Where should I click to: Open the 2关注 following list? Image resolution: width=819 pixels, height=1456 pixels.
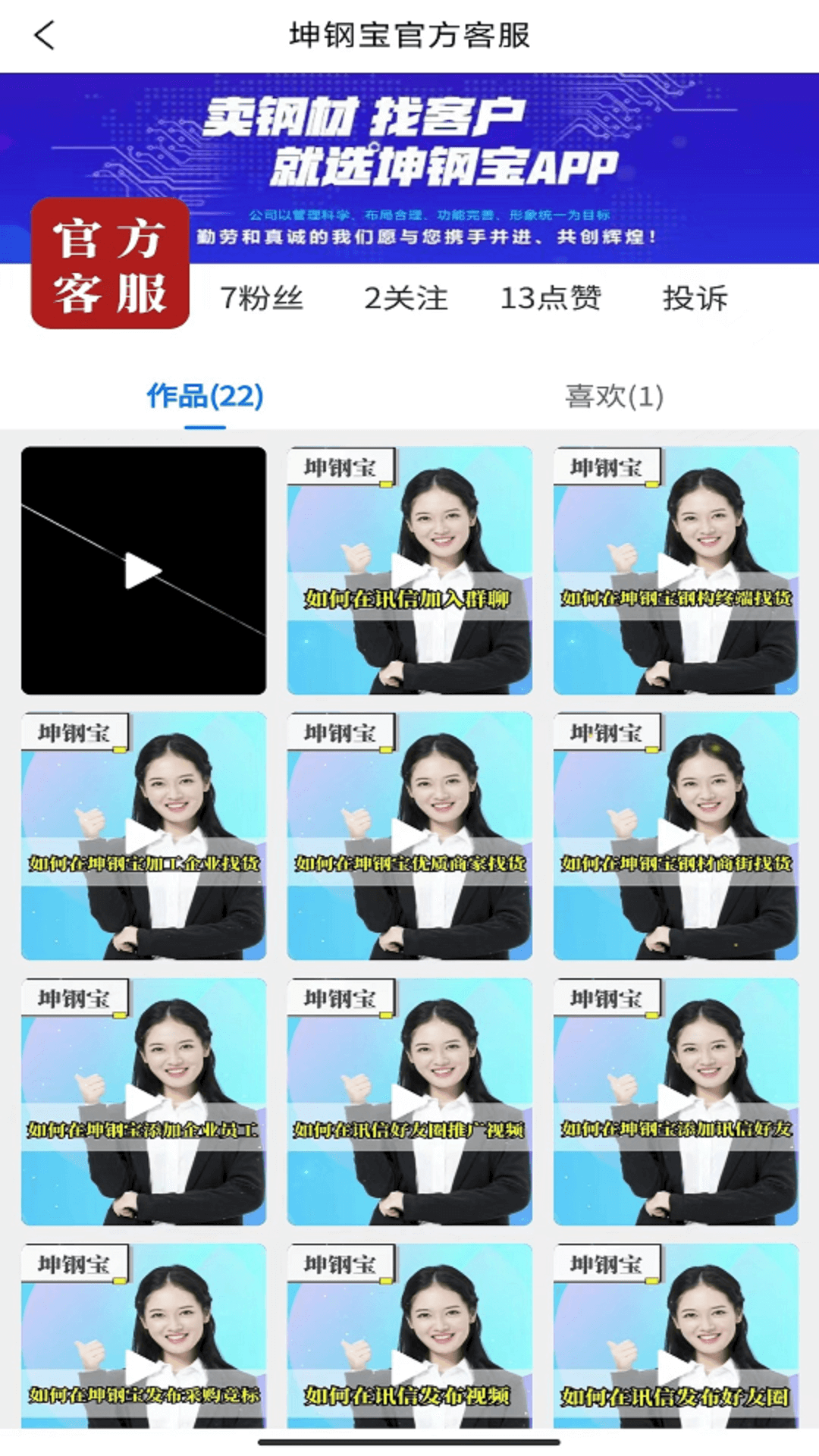[406, 298]
